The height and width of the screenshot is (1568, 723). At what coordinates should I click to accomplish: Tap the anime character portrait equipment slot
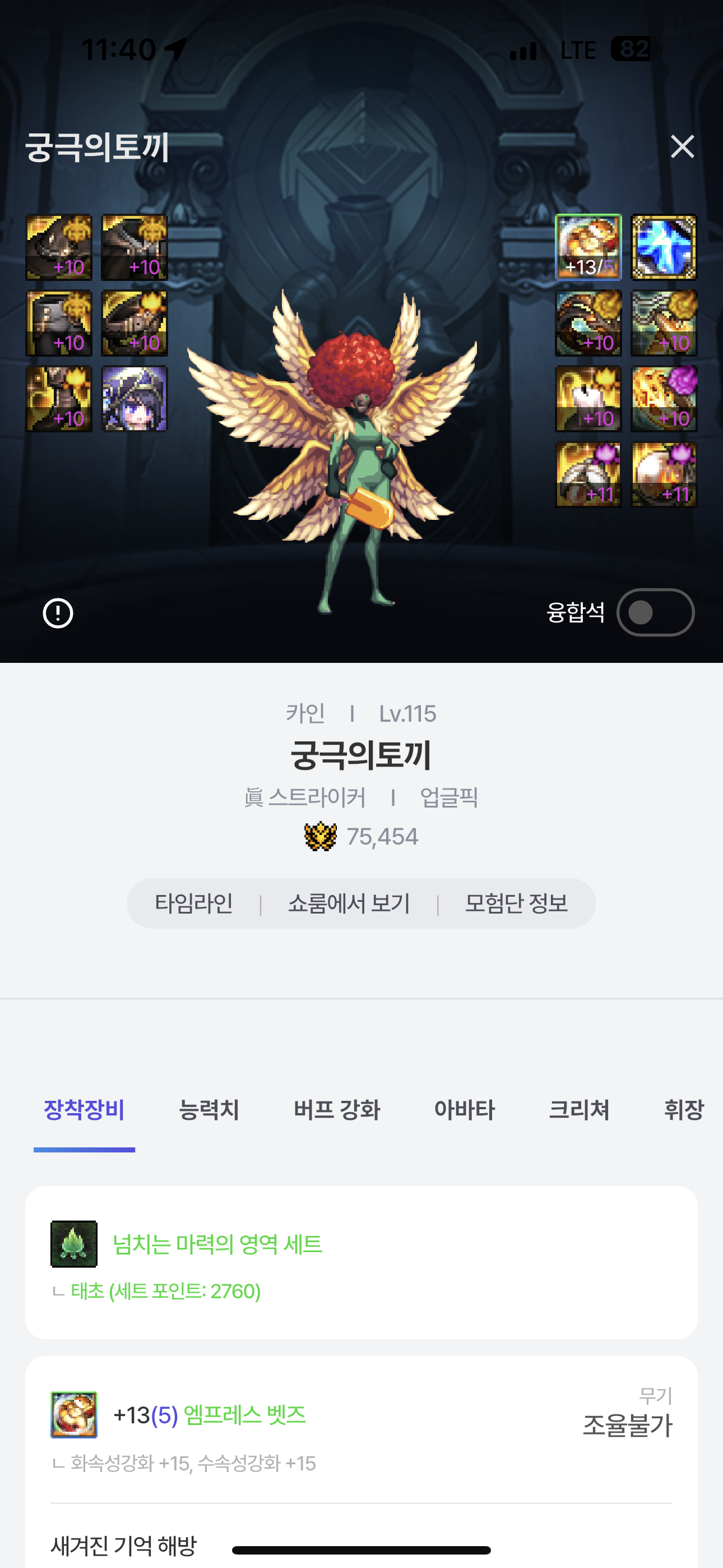tap(135, 399)
